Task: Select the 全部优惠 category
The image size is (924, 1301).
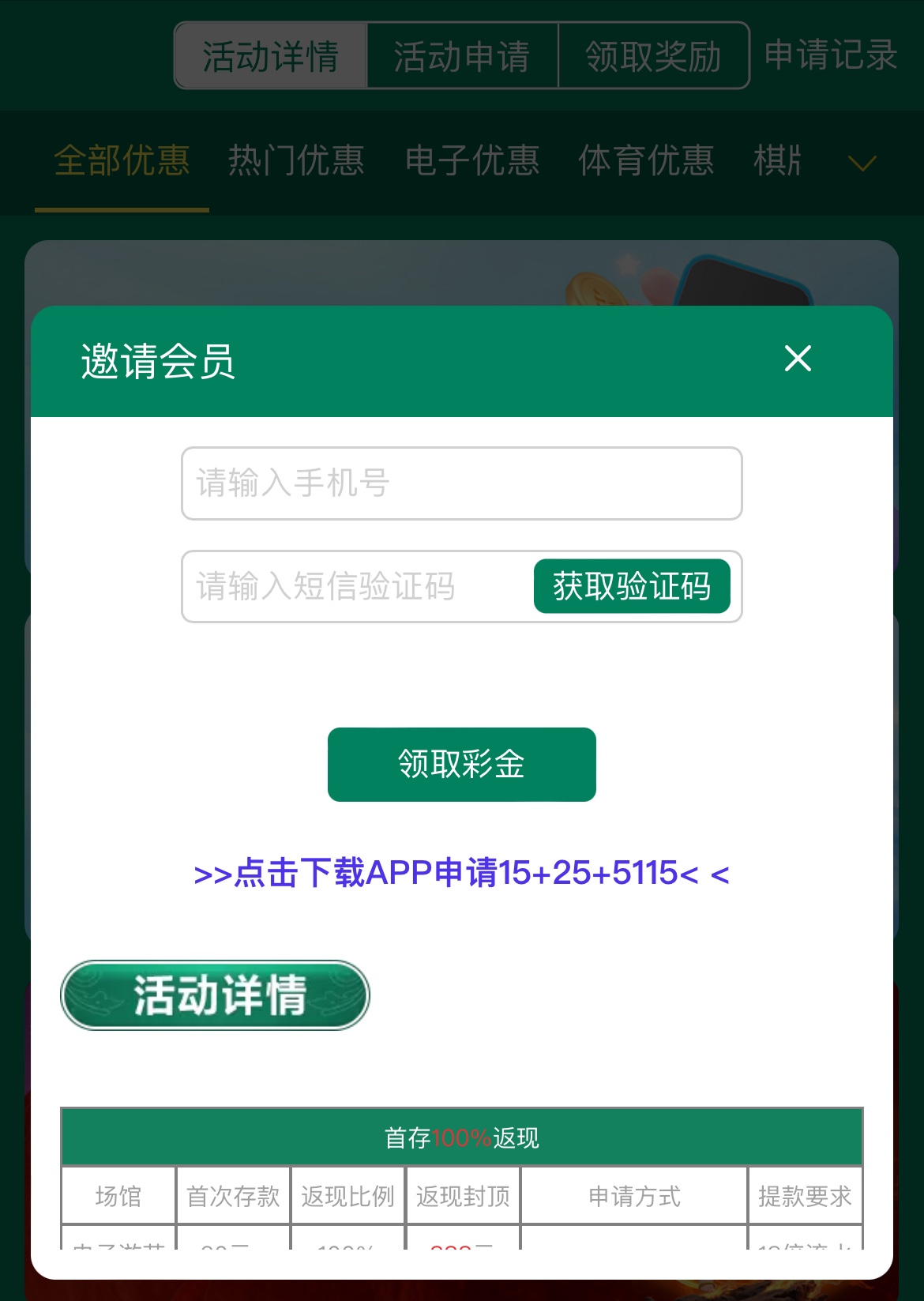Action: [122, 161]
